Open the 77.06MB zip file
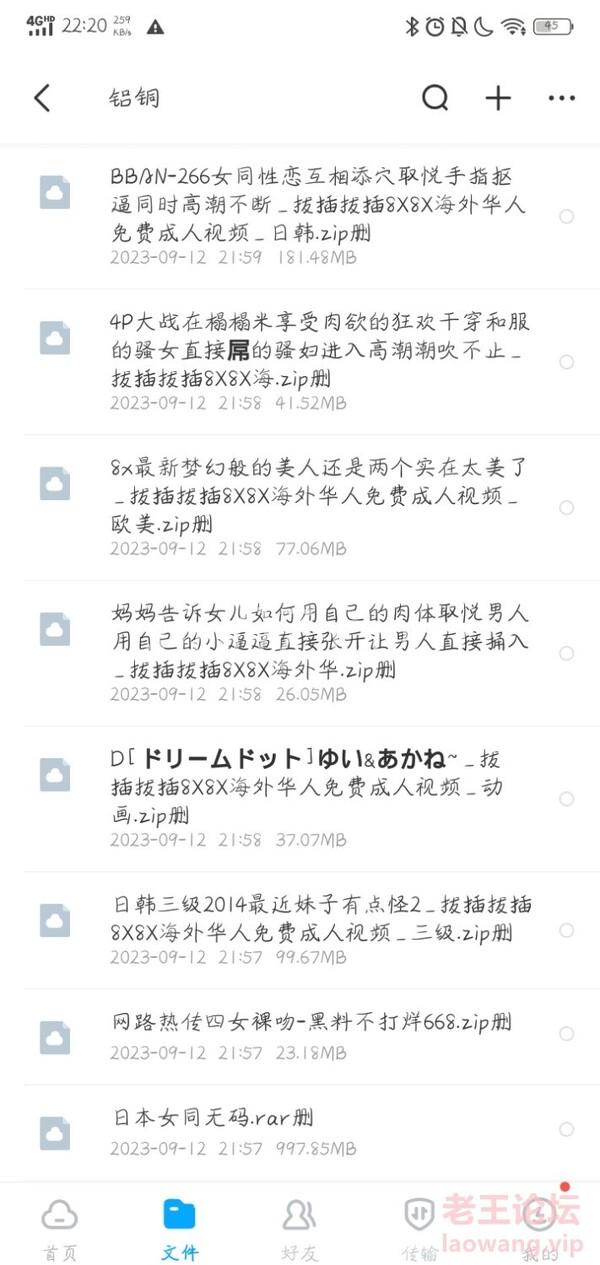The image size is (600, 1265). [300, 508]
